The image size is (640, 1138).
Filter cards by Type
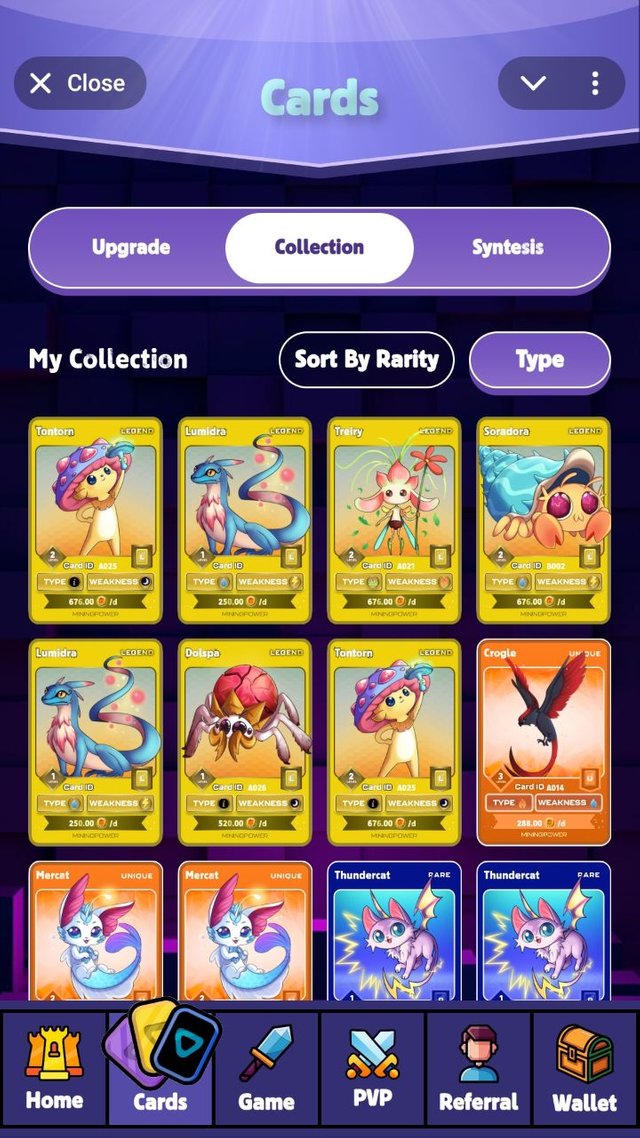540,360
